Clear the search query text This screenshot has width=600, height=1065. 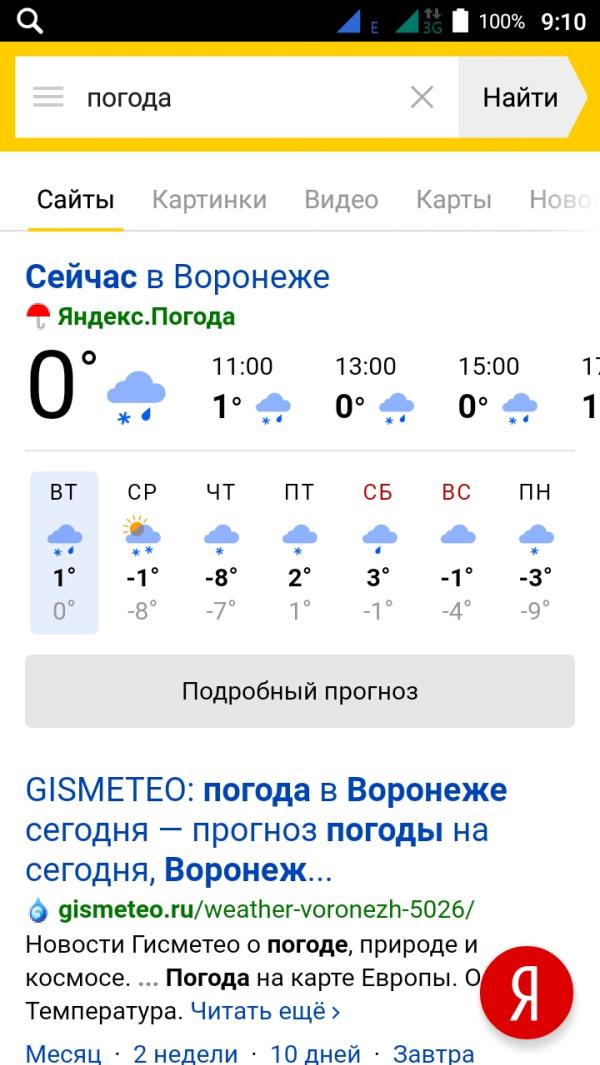tap(422, 97)
